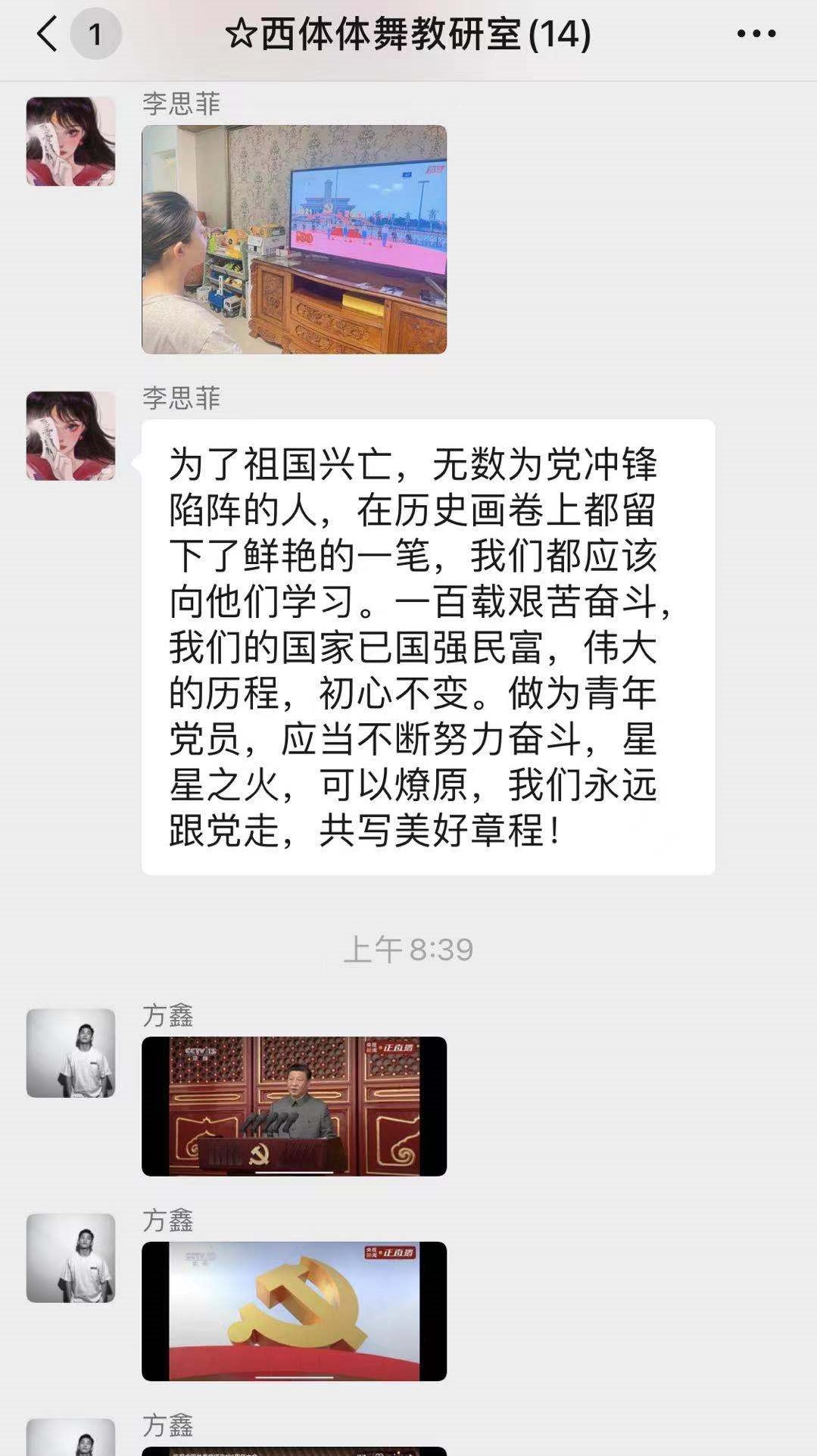The height and width of the screenshot is (1456, 817).
Task: Open the group chat overflow menu
Action: [x=756, y=34]
